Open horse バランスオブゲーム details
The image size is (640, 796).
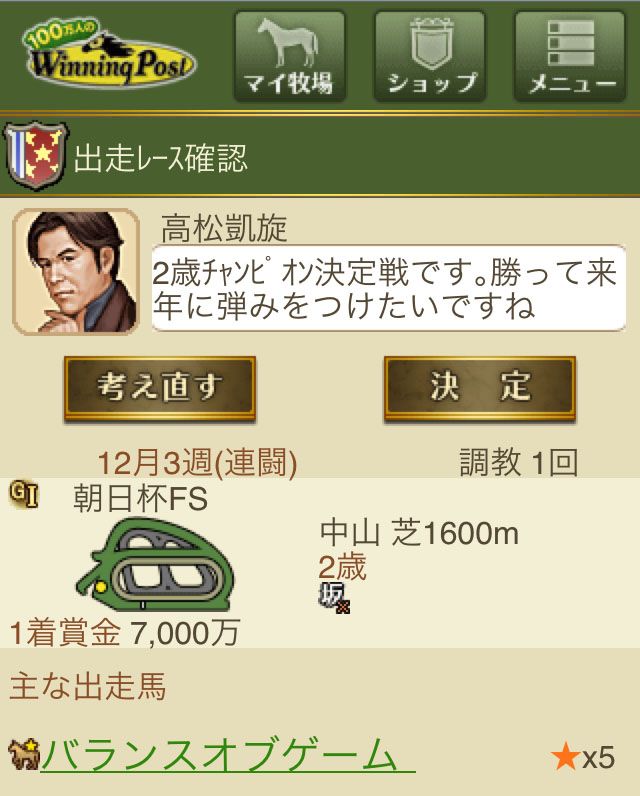pos(226,756)
